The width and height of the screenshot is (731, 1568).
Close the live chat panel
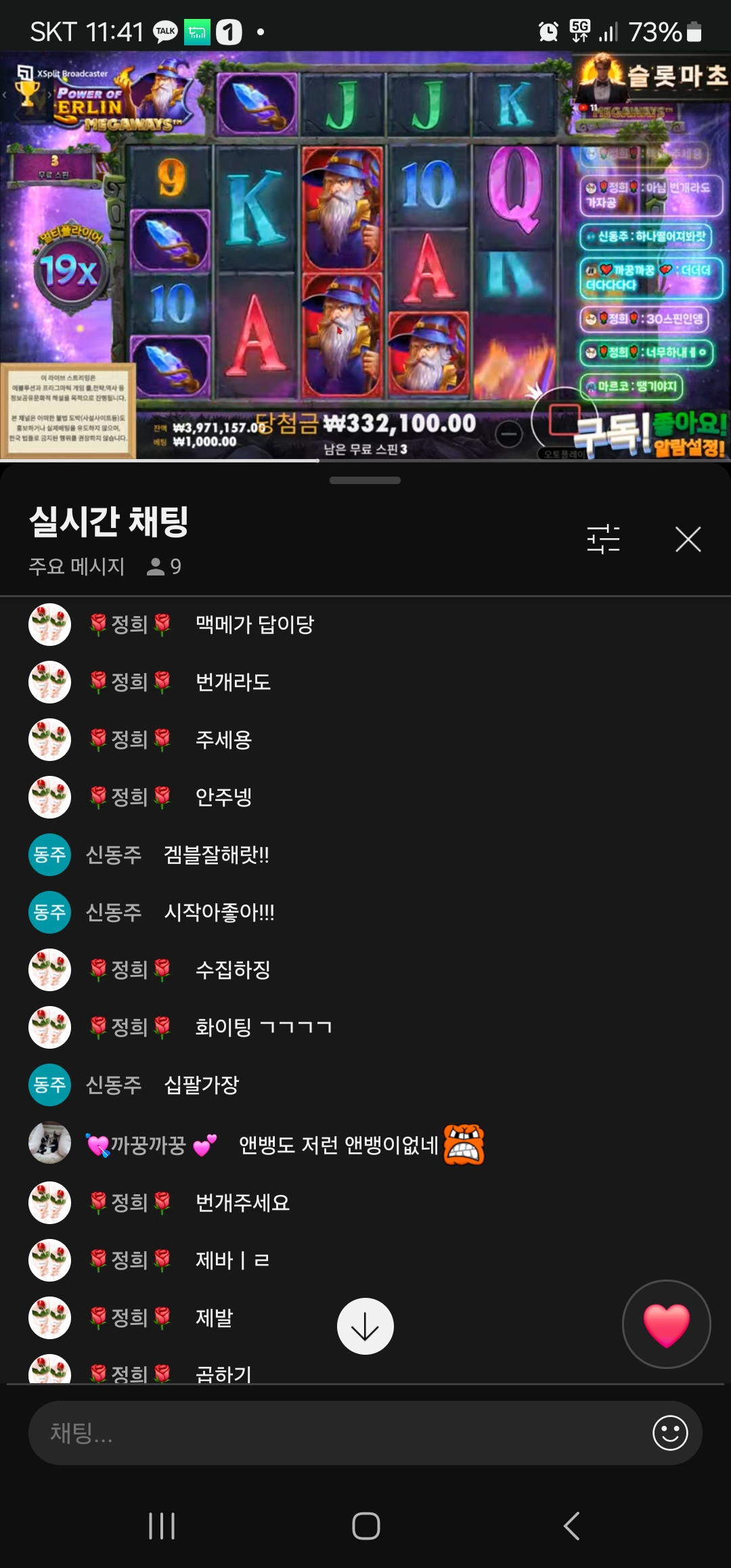688,540
